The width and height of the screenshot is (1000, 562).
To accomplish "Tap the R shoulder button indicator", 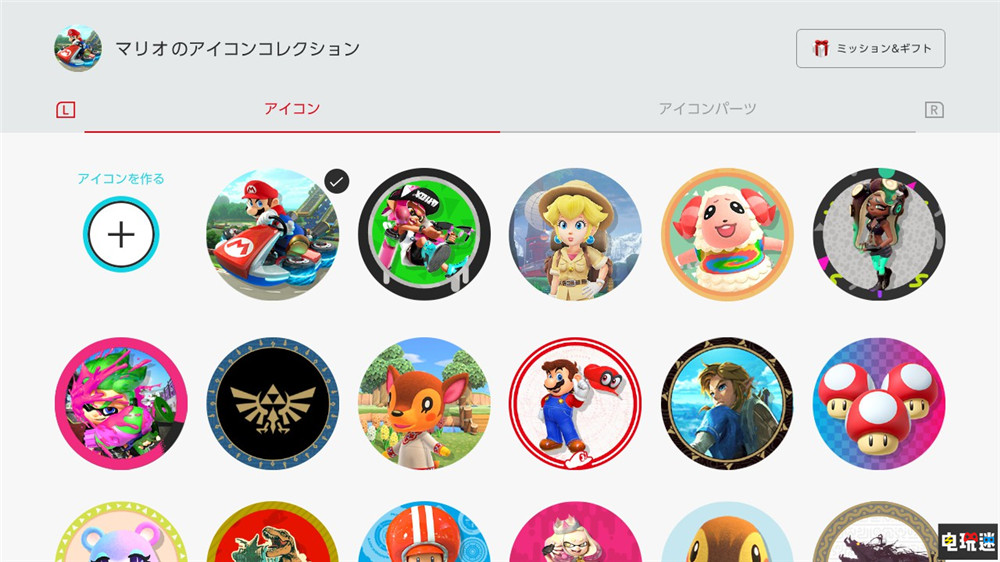I will pyautogui.click(x=934, y=110).
